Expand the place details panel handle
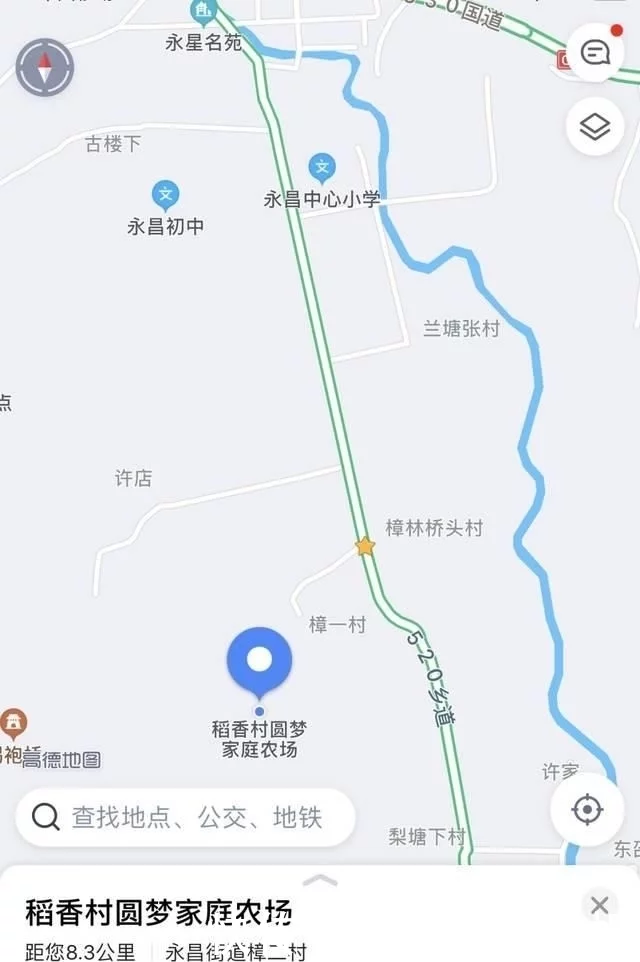Image resolution: width=640 pixels, height=962 pixels. [320, 880]
